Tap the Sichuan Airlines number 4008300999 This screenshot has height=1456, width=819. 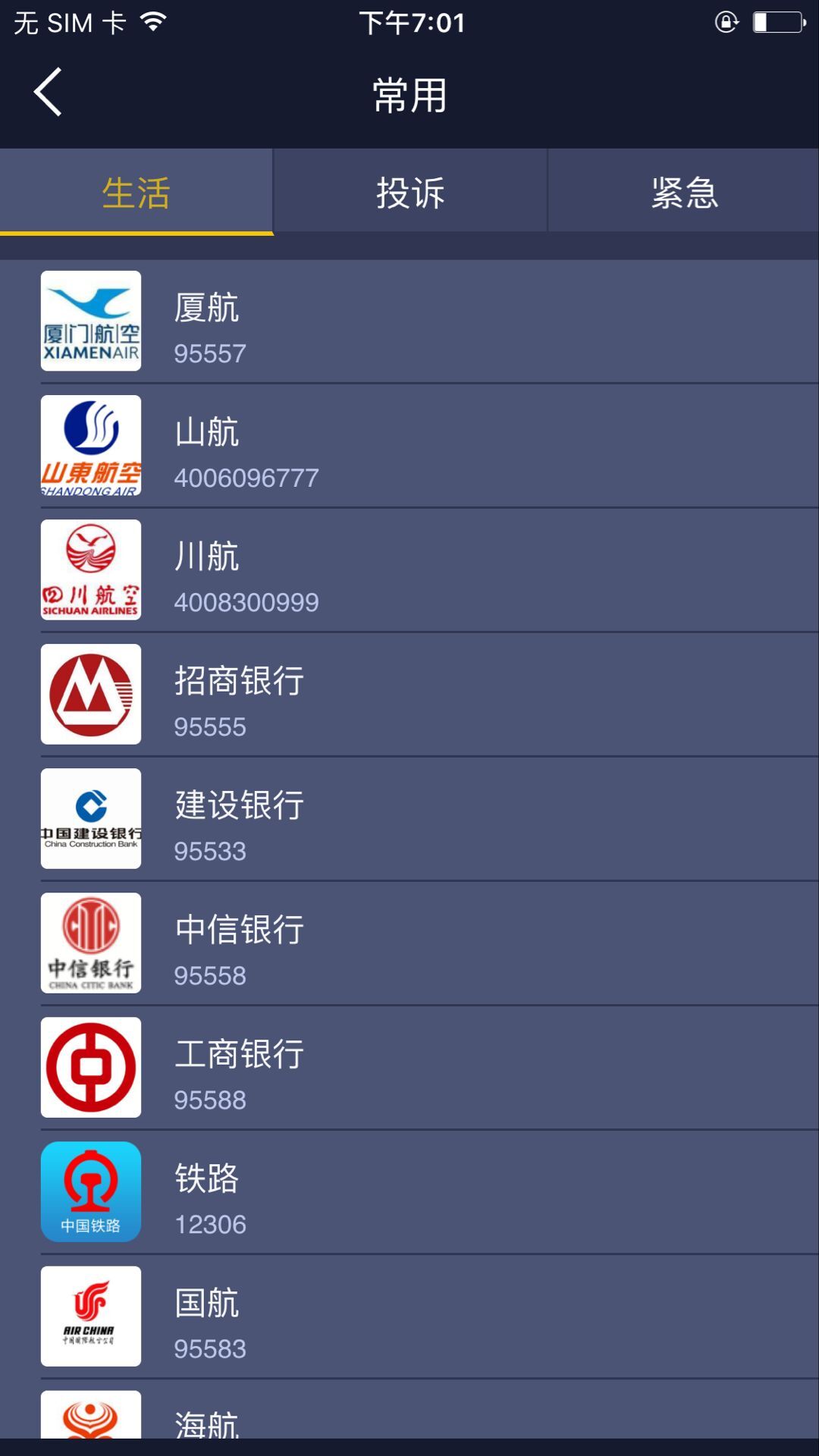tap(247, 602)
